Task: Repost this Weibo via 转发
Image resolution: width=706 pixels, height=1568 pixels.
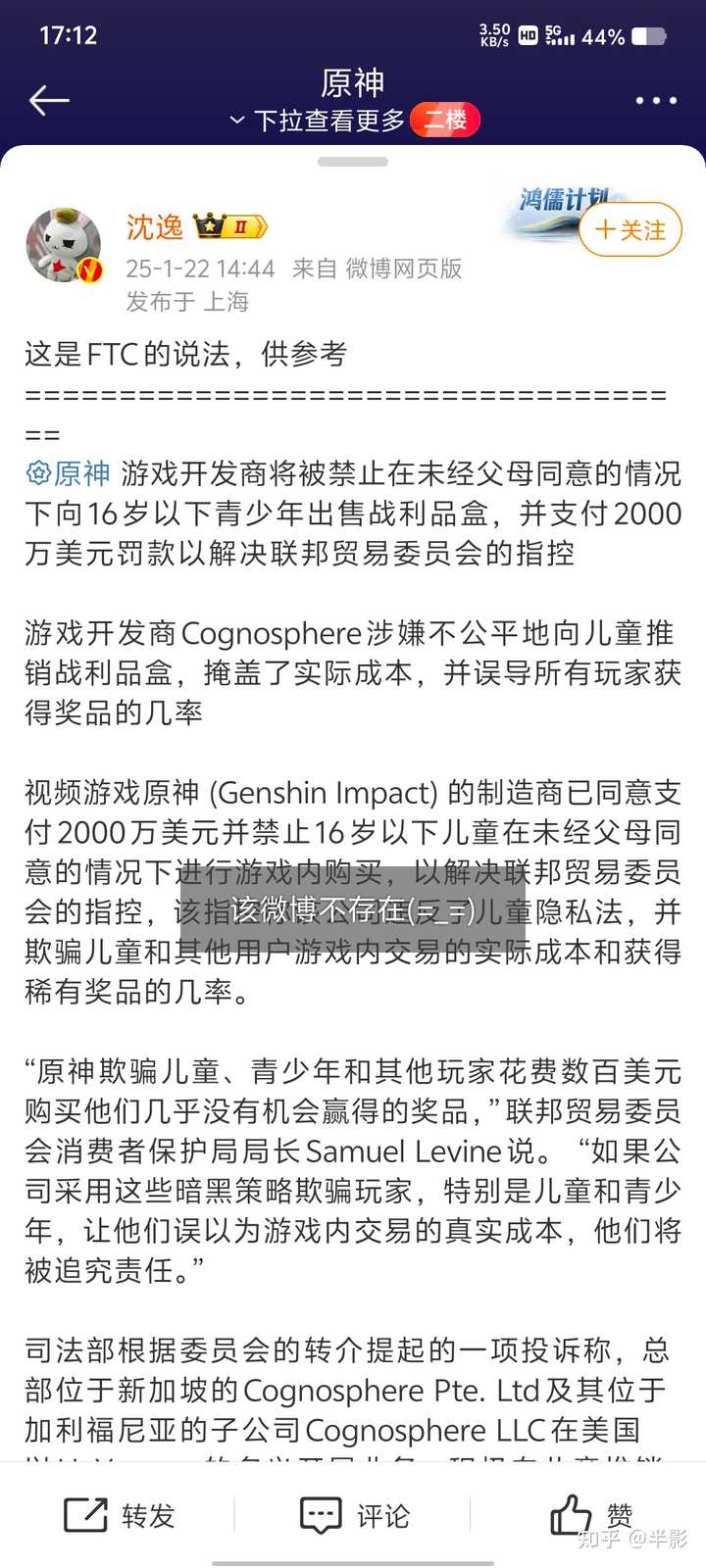Action: pos(119,1515)
